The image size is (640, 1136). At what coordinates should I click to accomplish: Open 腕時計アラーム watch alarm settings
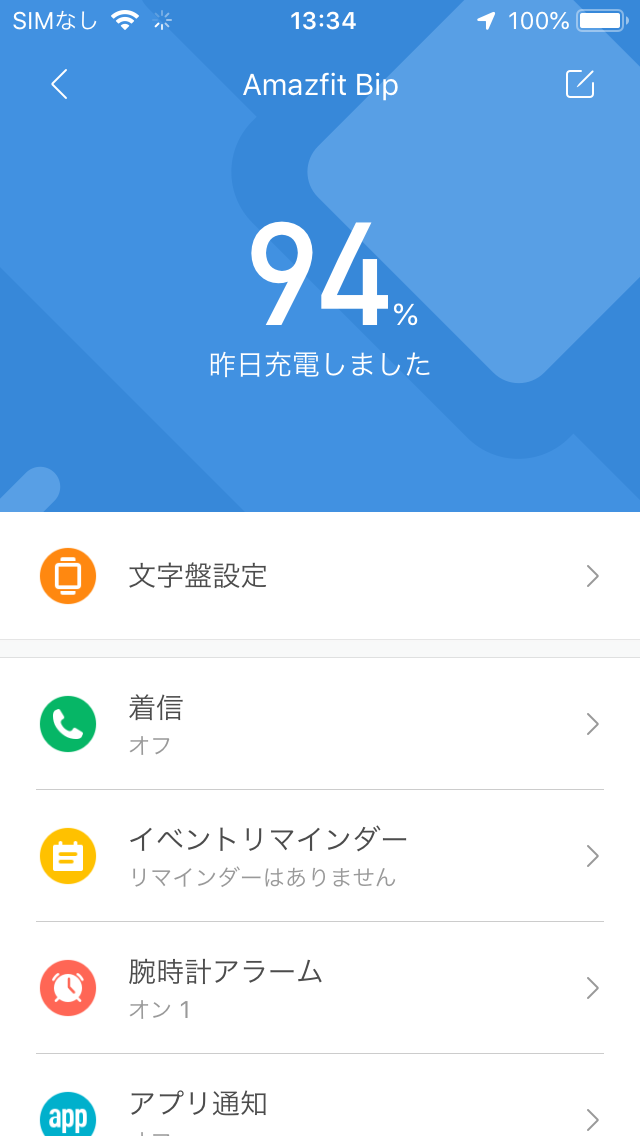click(320, 987)
